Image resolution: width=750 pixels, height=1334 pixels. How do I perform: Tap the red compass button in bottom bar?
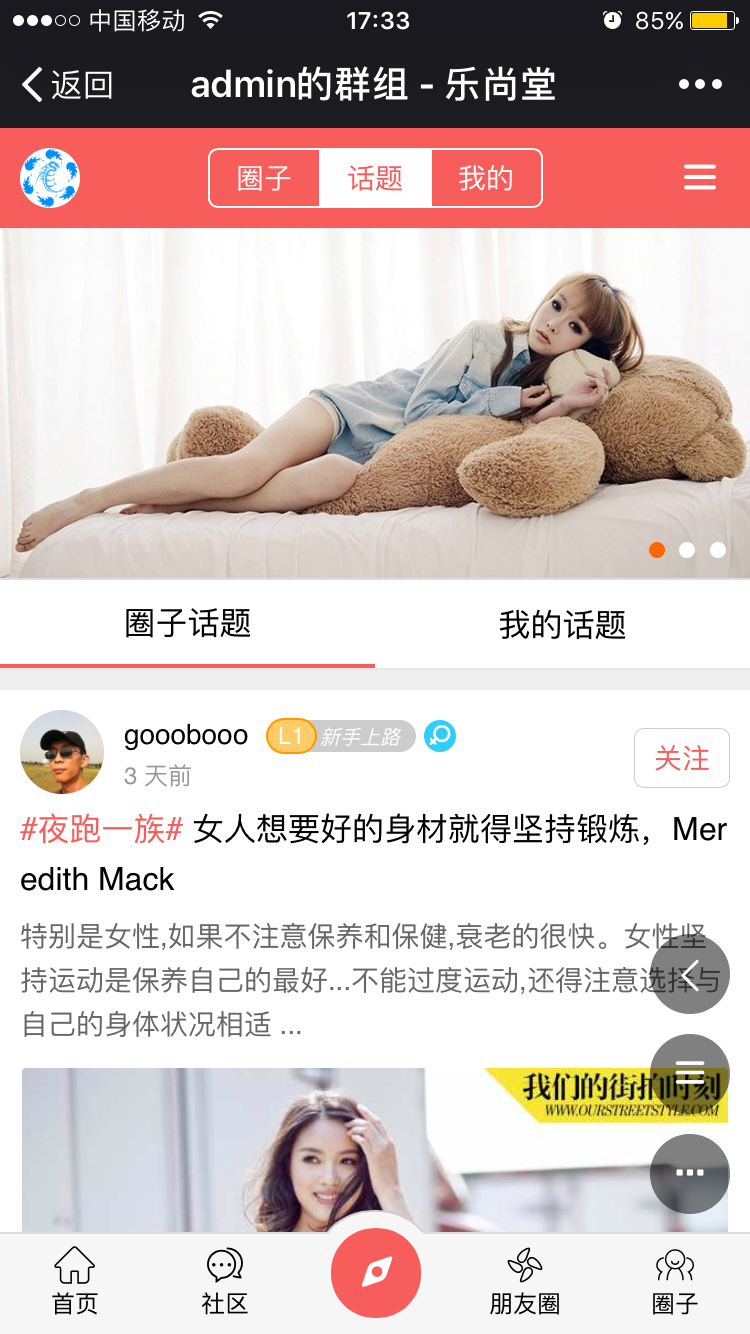(x=376, y=1273)
